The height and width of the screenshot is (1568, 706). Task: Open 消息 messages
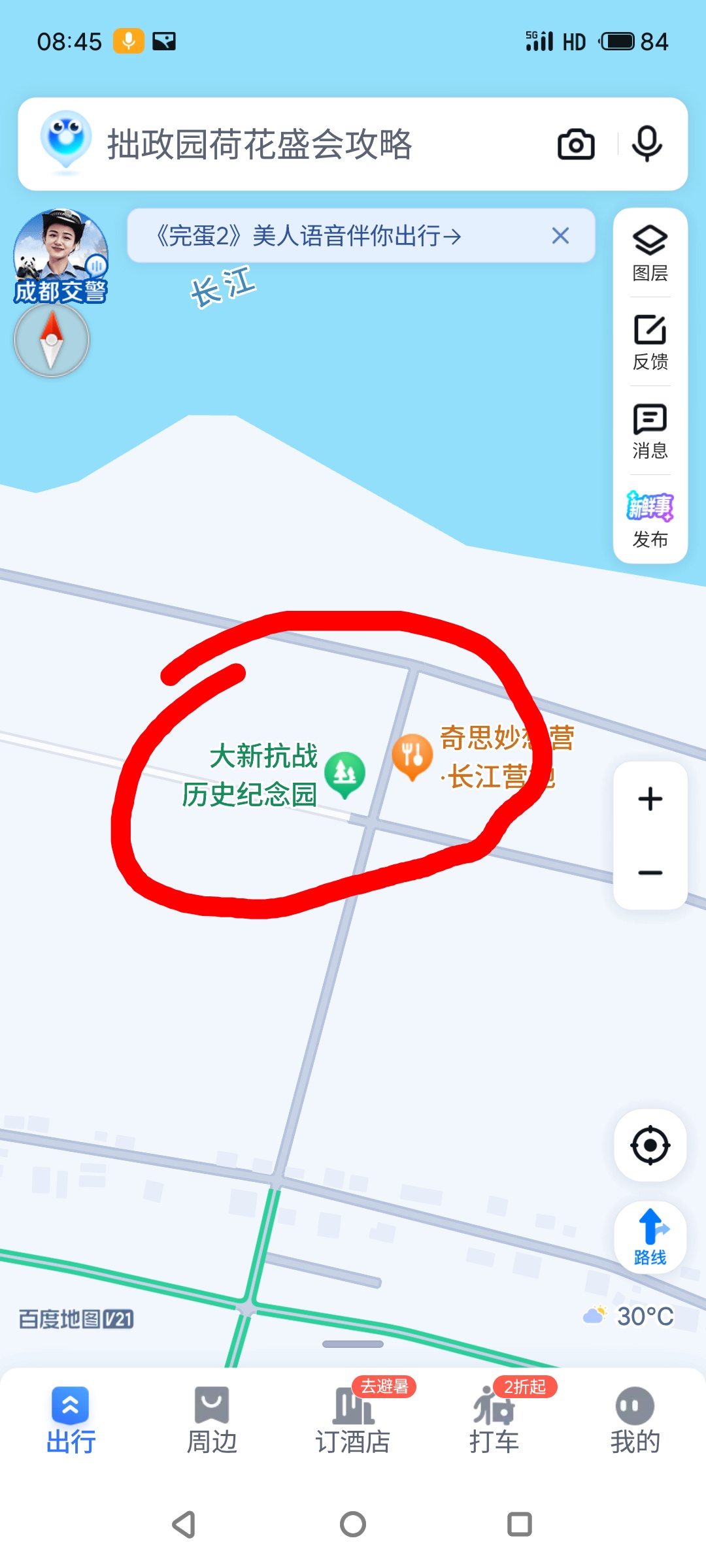pos(650,431)
